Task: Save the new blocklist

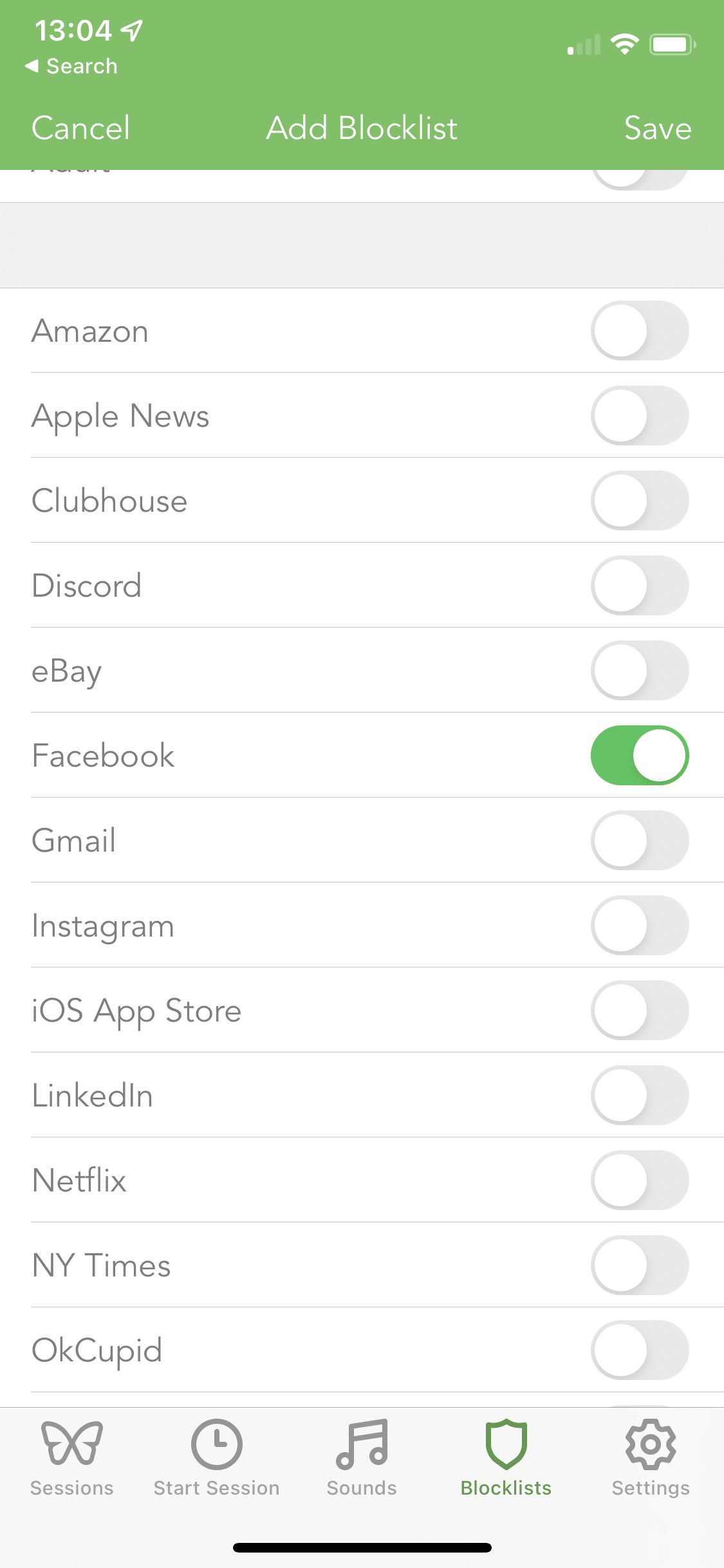Action: tap(658, 127)
